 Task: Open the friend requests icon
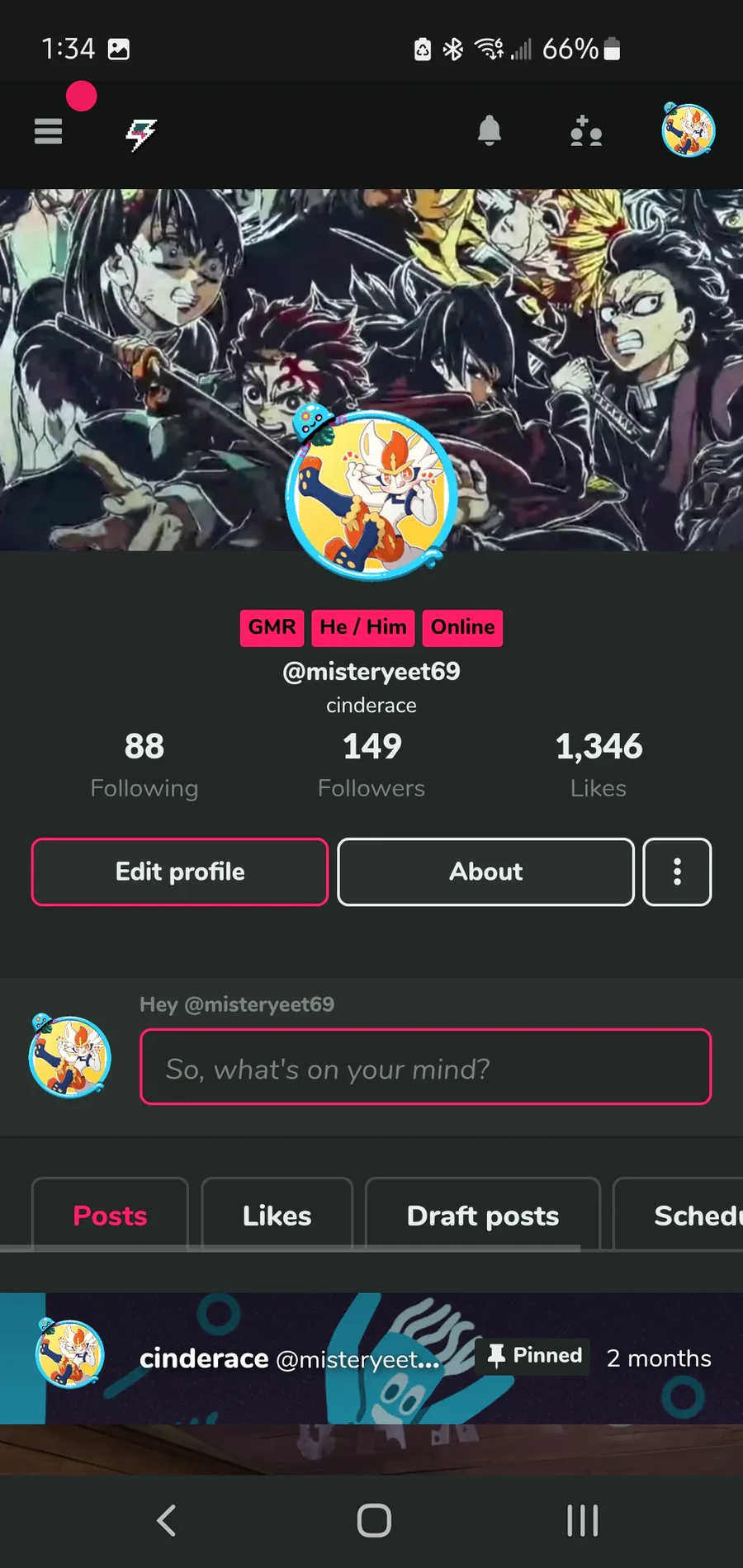[585, 131]
